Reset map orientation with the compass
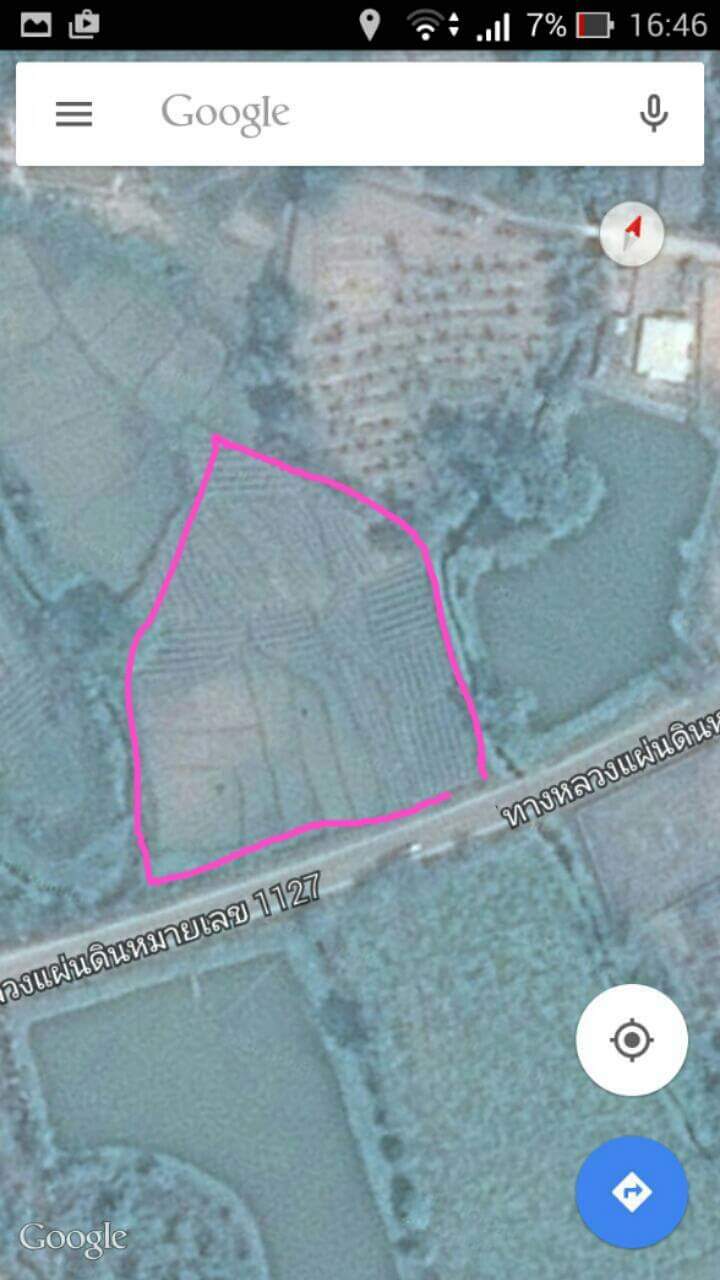The image size is (720, 1280). click(632, 236)
